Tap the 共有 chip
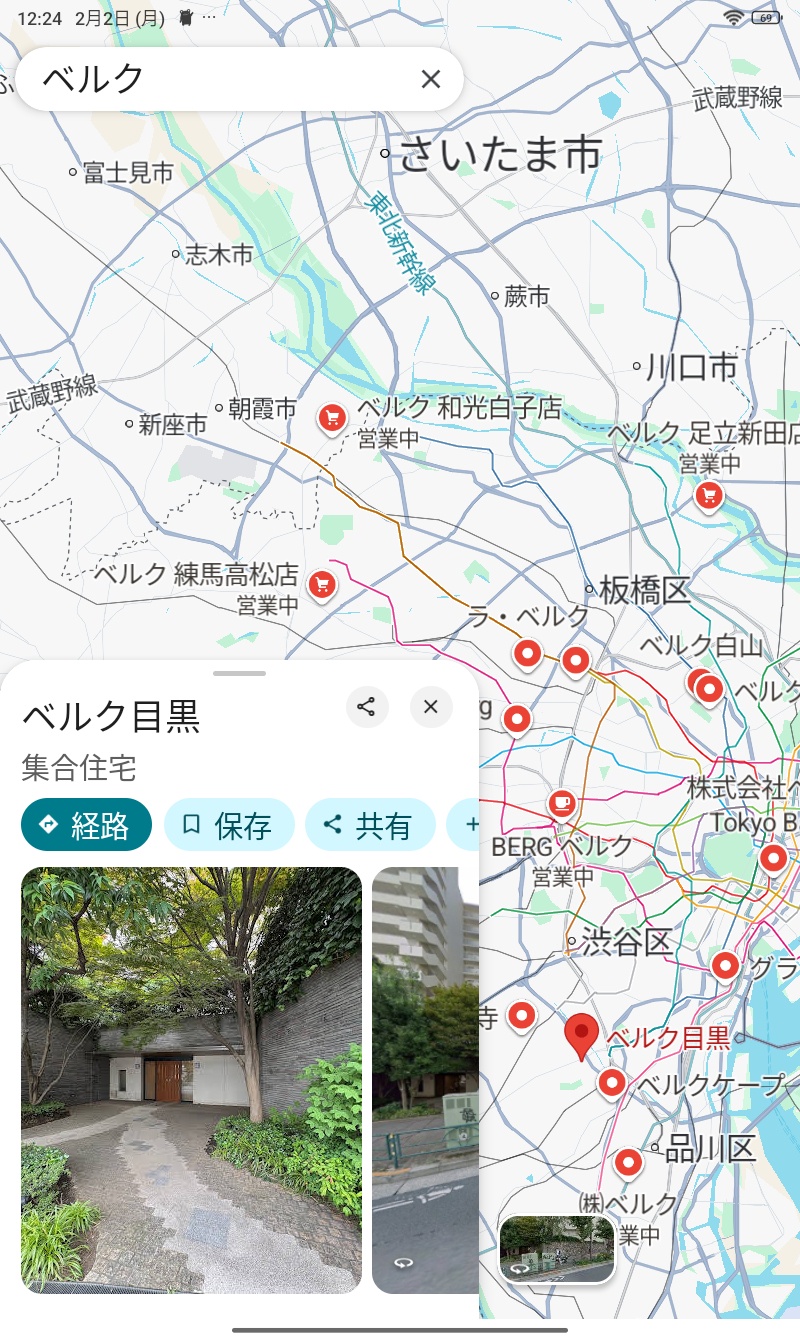The image size is (800, 1340). coord(370,825)
